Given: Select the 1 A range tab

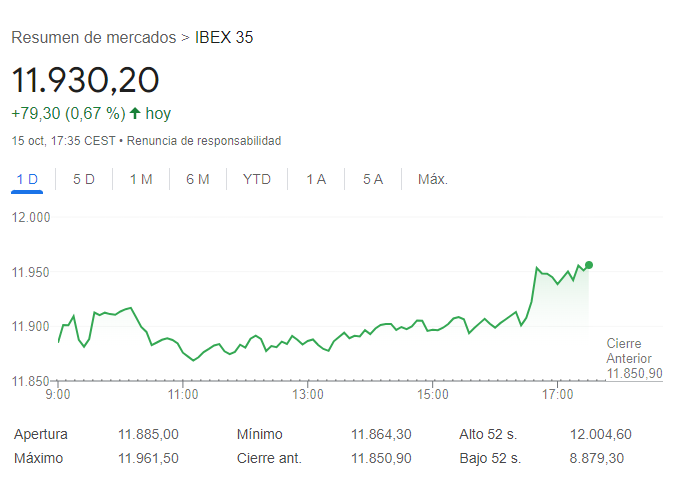Looking at the screenshot, I should 316,179.
